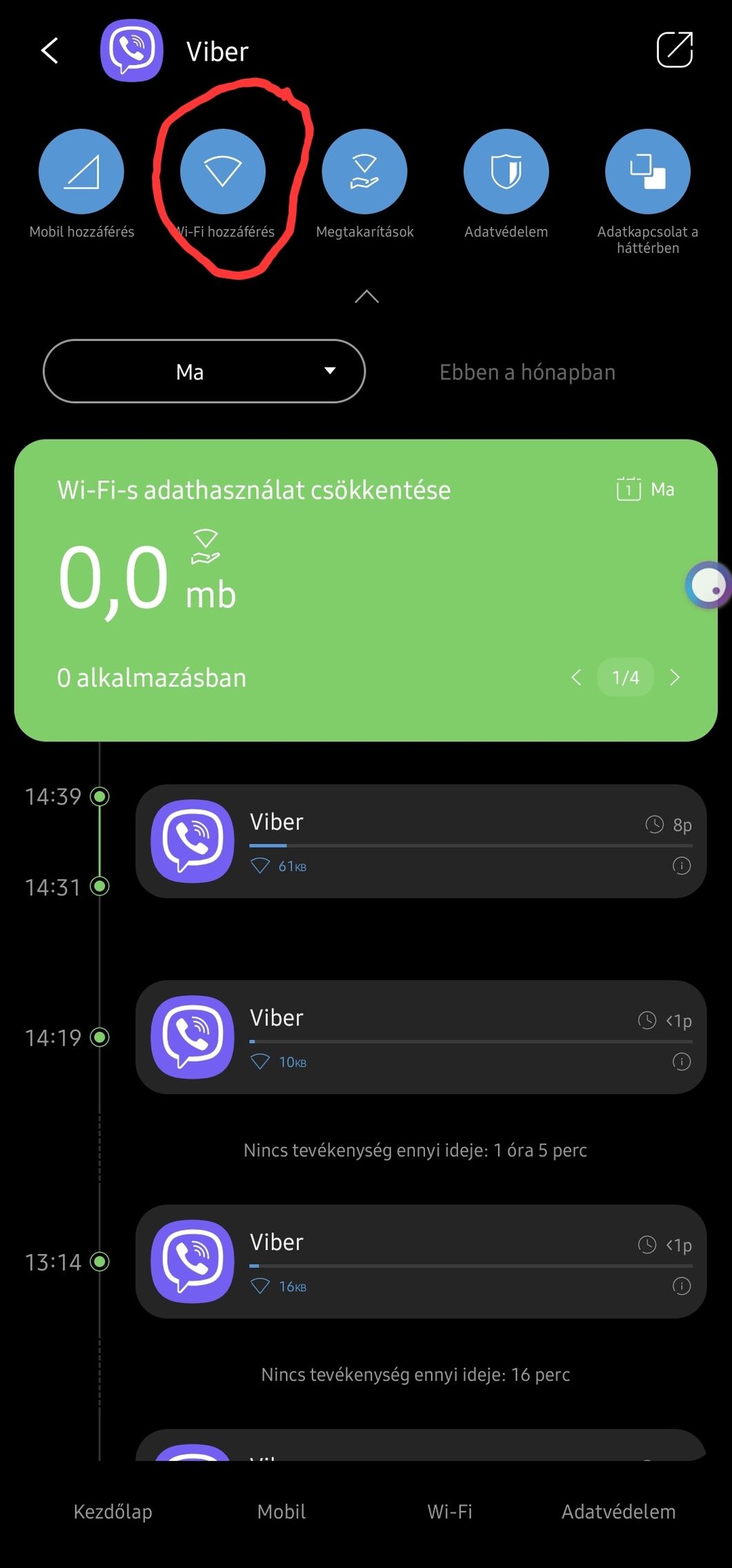732x1568 pixels.
Task: Switch to the Mobil tab
Action: click(x=281, y=1511)
